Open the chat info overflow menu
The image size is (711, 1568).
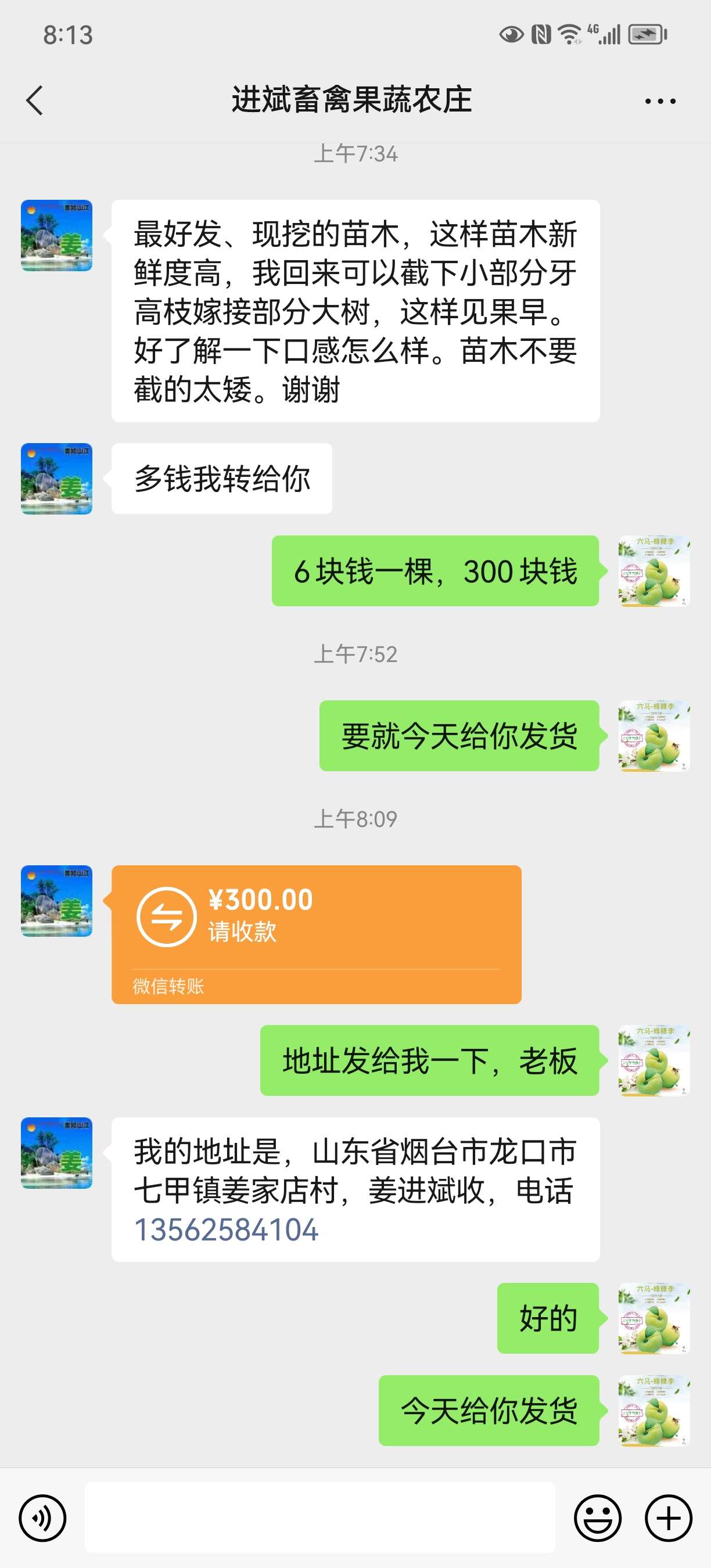tap(660, 101)
